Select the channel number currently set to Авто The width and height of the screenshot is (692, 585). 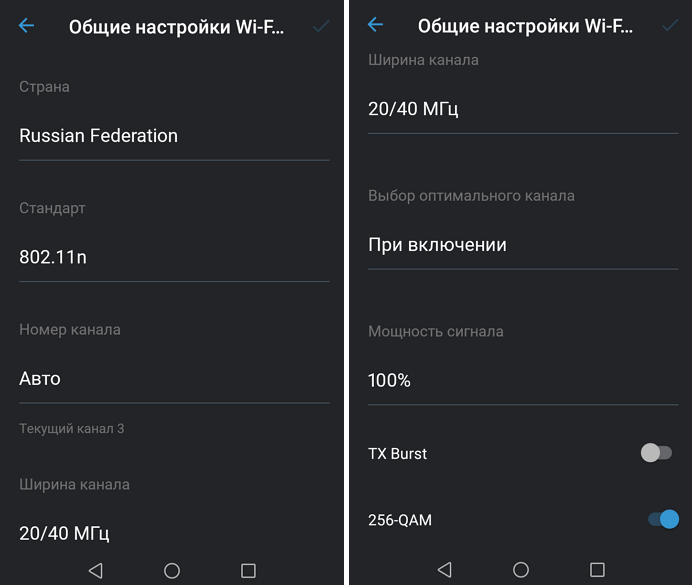coord(174,379)
